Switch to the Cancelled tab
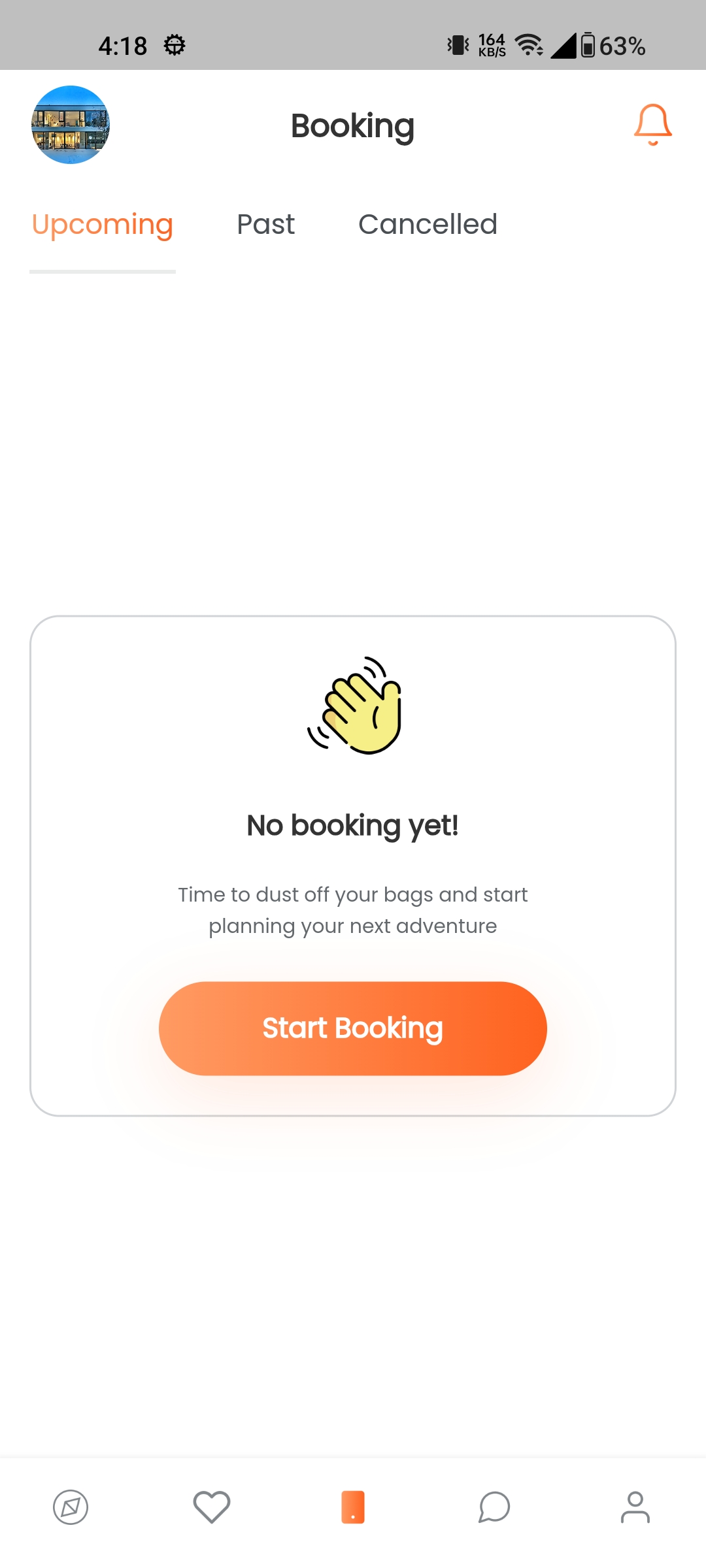 pyautogui.click(x=428, y=225)
